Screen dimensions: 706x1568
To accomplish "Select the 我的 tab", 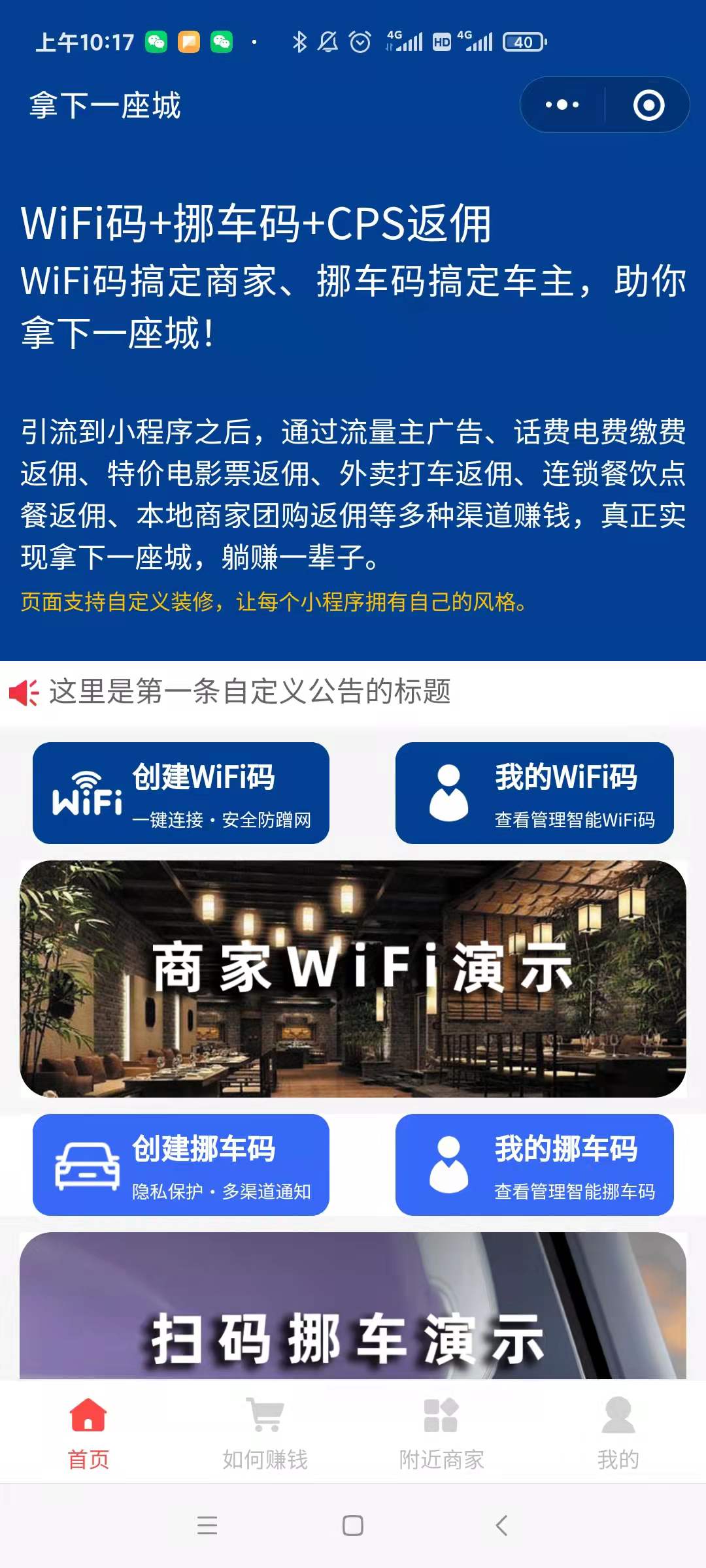I will (x=618, y=1431).
